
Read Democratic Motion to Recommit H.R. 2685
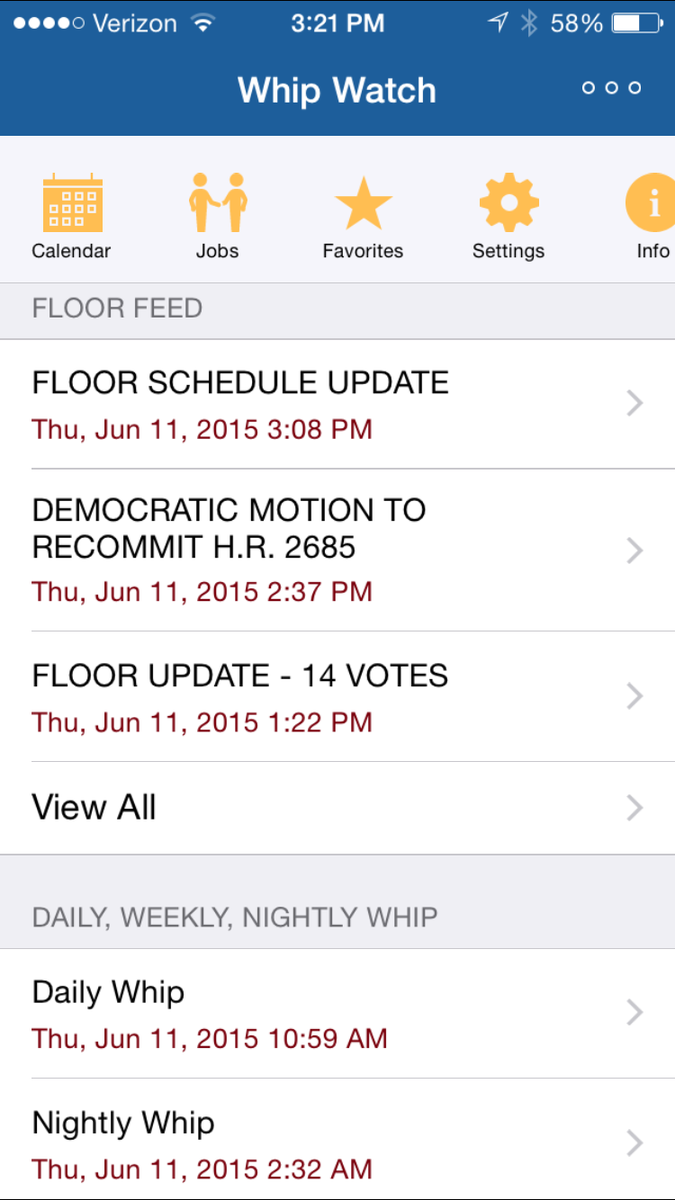click(337, 549)
